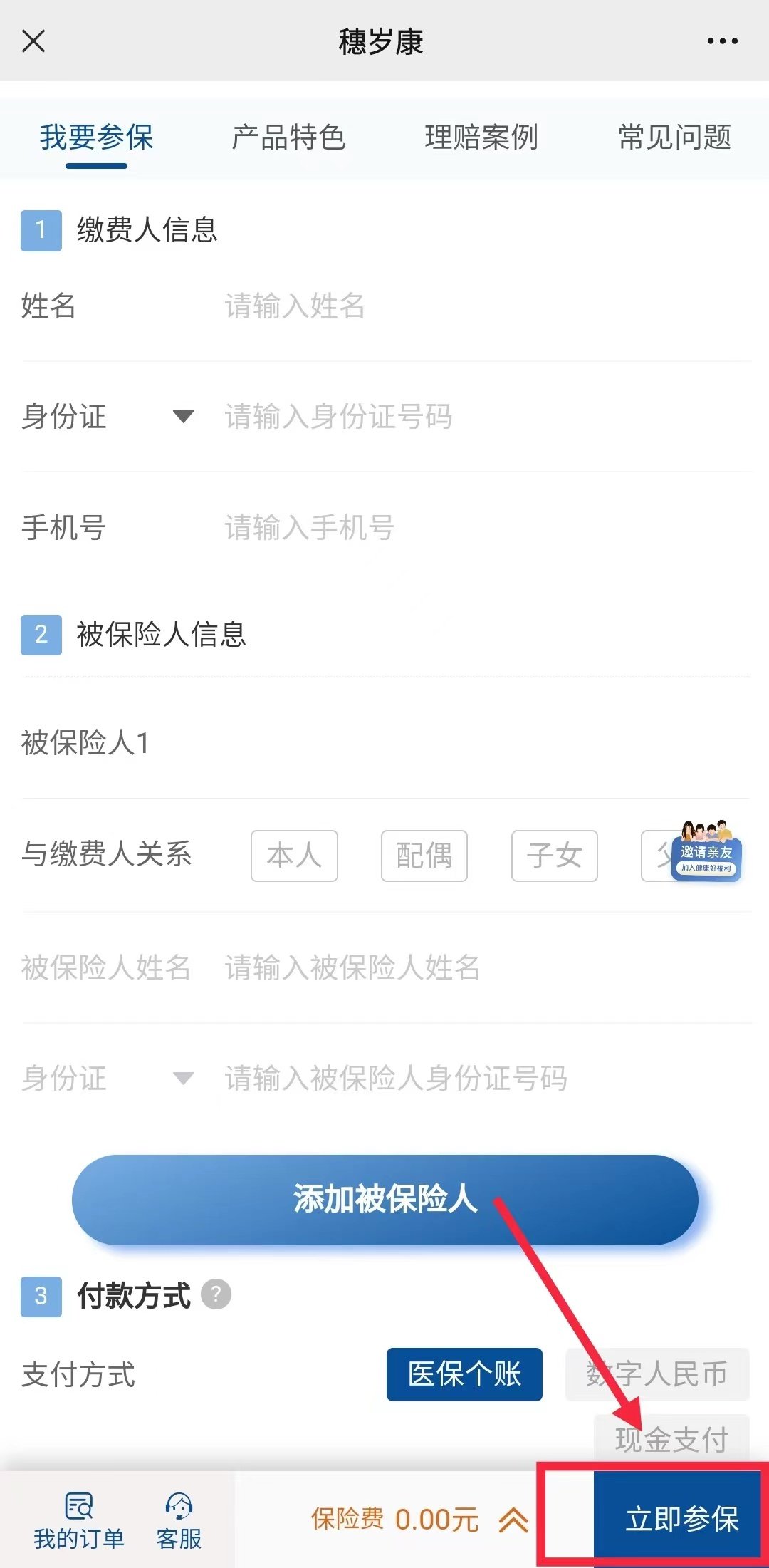The image size is (769, 1568).
Task: Tap the payer 姓名 input field
Action: 484,306
